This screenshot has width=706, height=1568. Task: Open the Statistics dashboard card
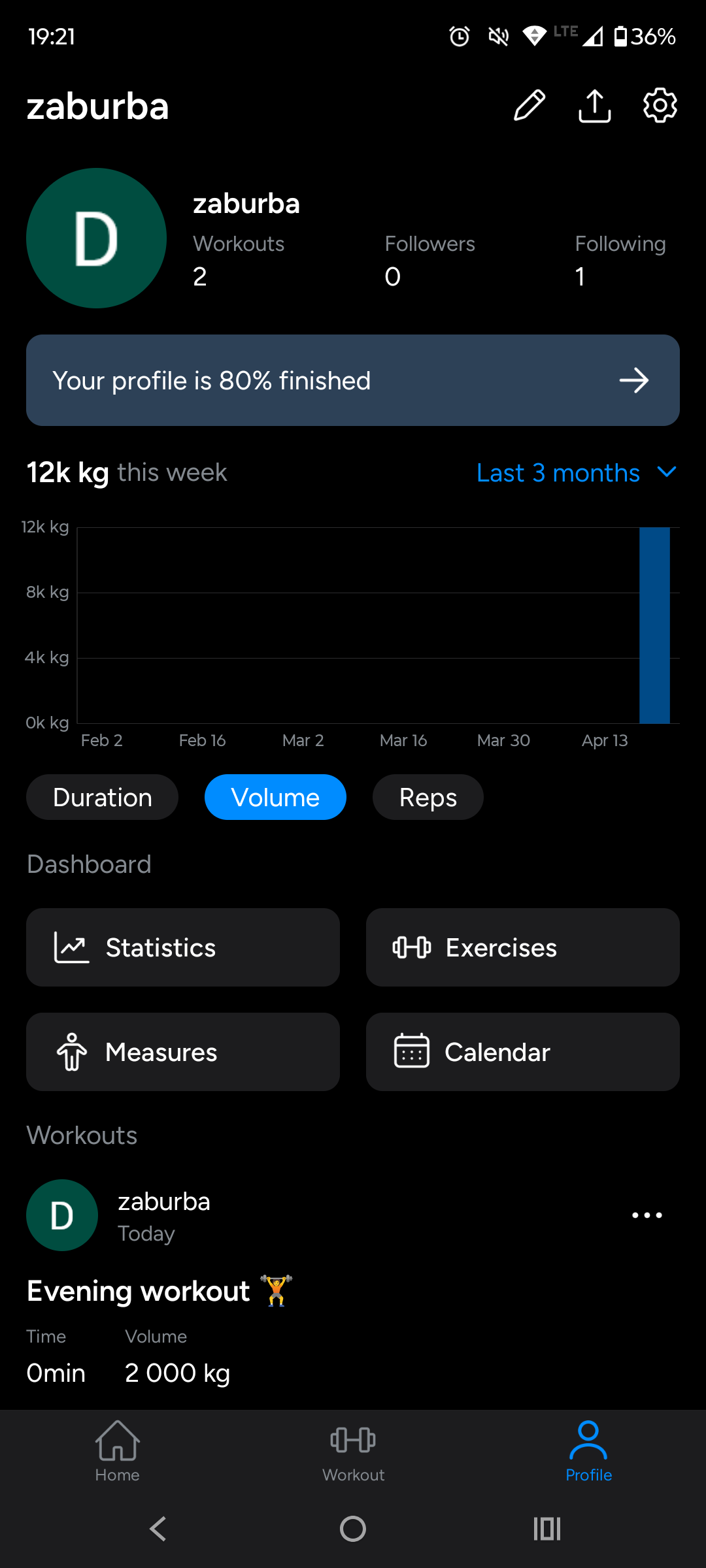[183, 947]
